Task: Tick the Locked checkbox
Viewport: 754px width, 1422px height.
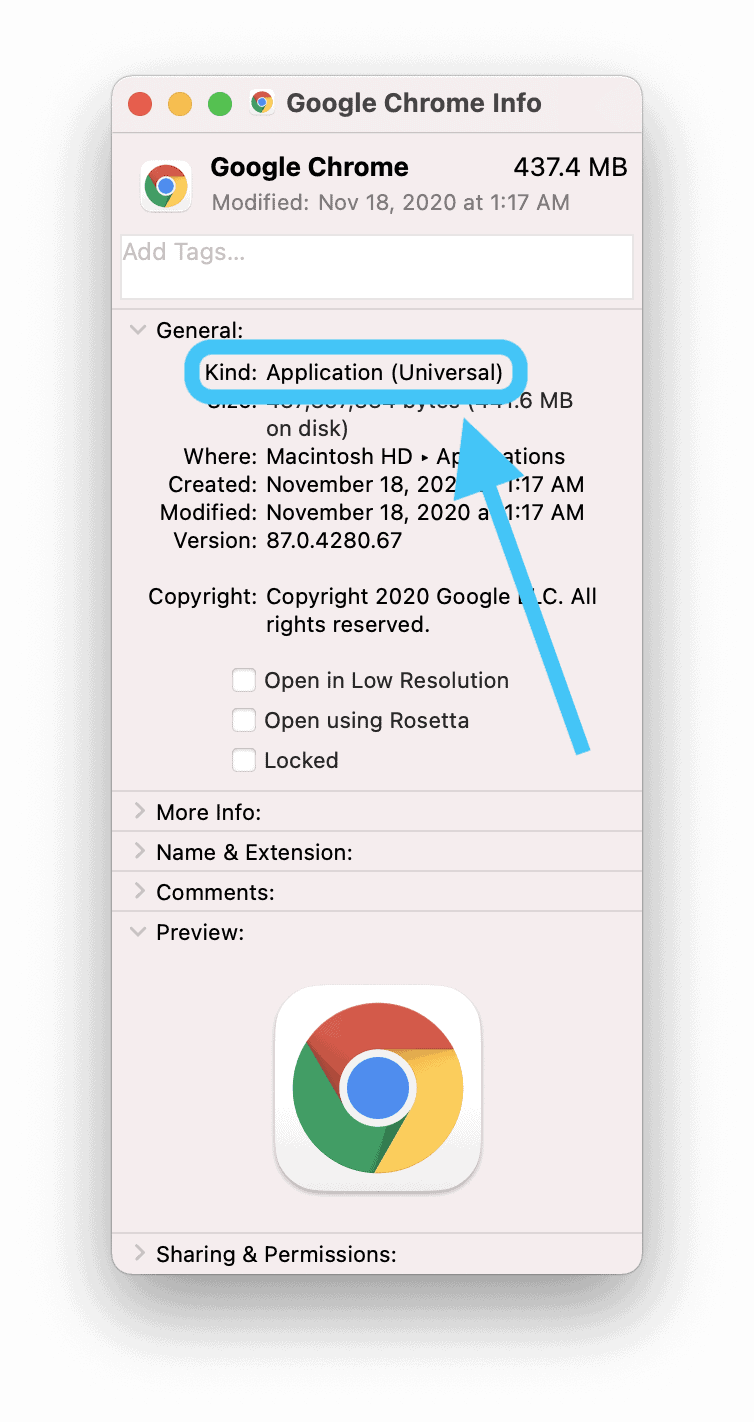Action: pos(244,761)
